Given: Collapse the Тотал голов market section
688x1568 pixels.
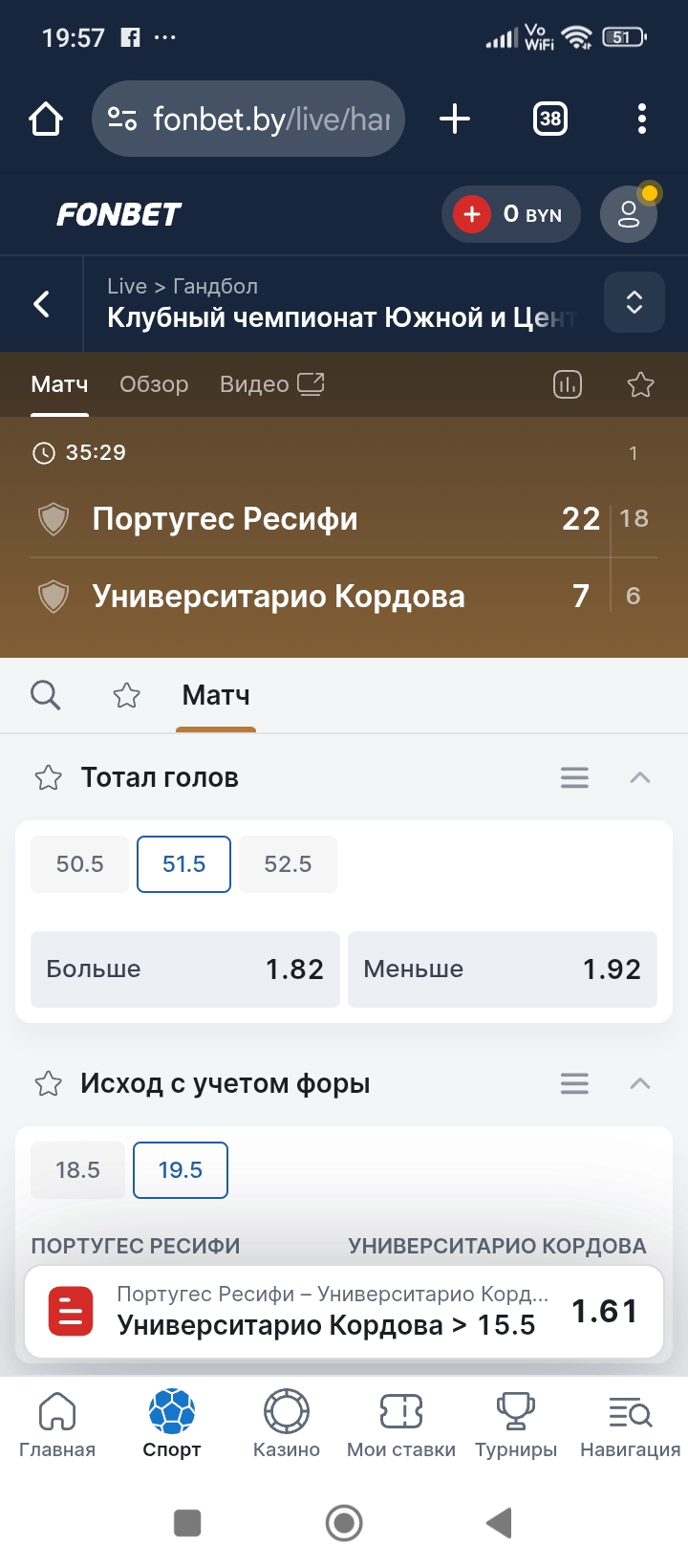Looking at the screenshot, I should tap(640, 777).
